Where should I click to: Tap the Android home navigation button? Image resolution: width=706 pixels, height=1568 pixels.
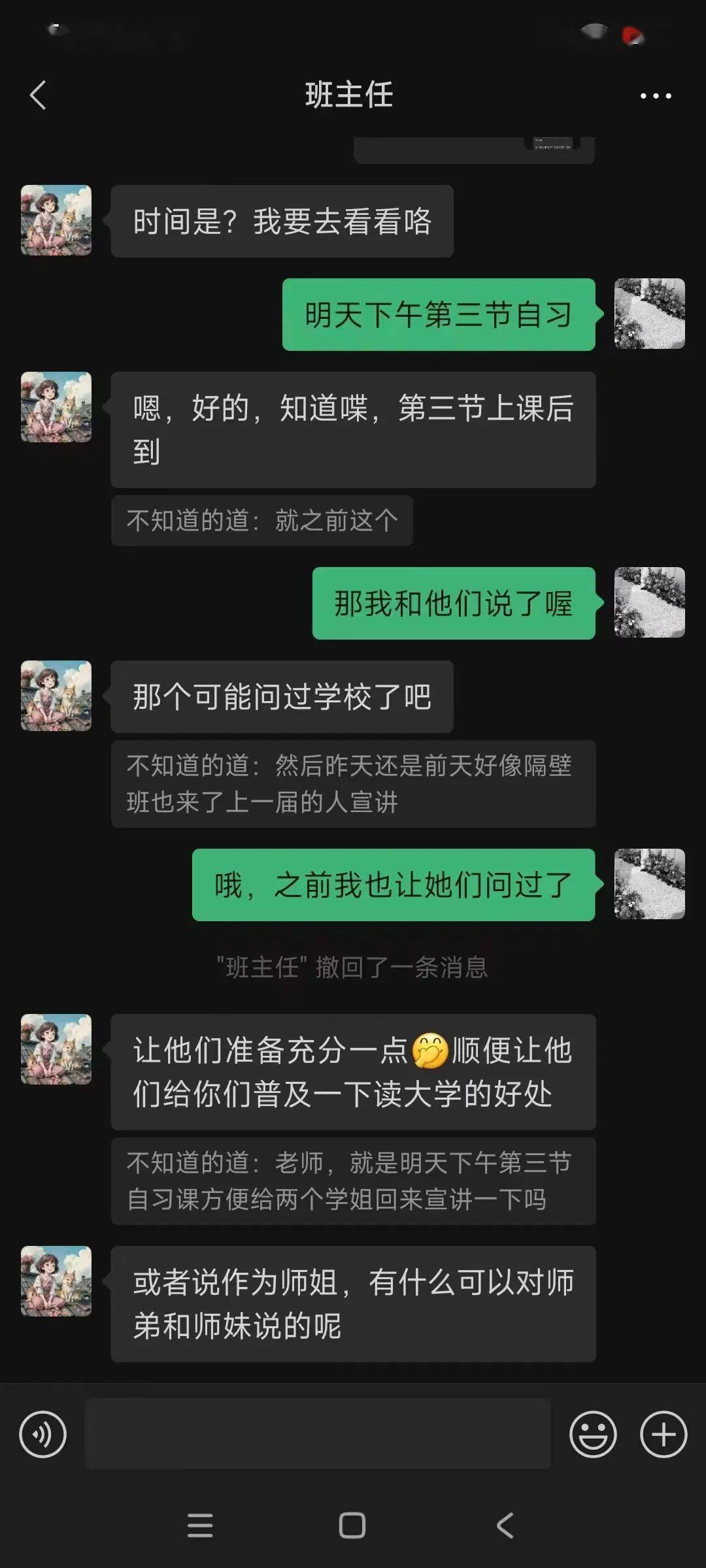pos(353,1525)
